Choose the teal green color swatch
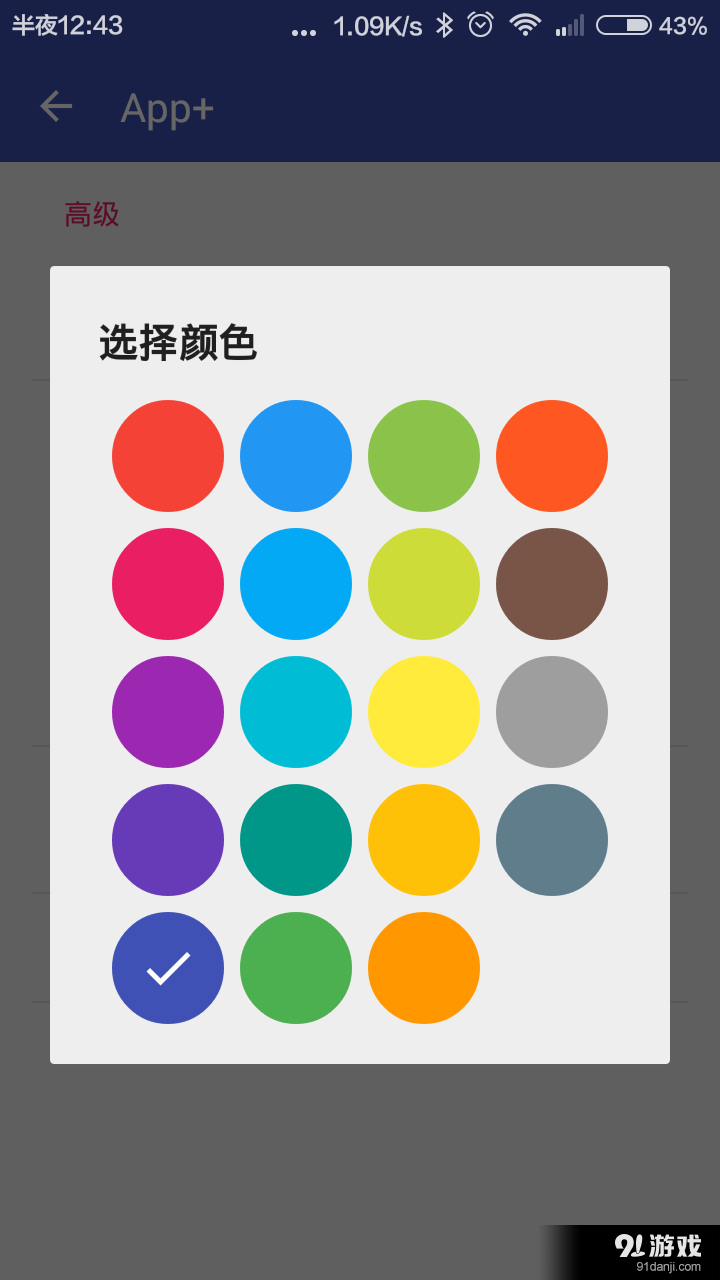Screen dimensions: 720x1280 [296, 840]
